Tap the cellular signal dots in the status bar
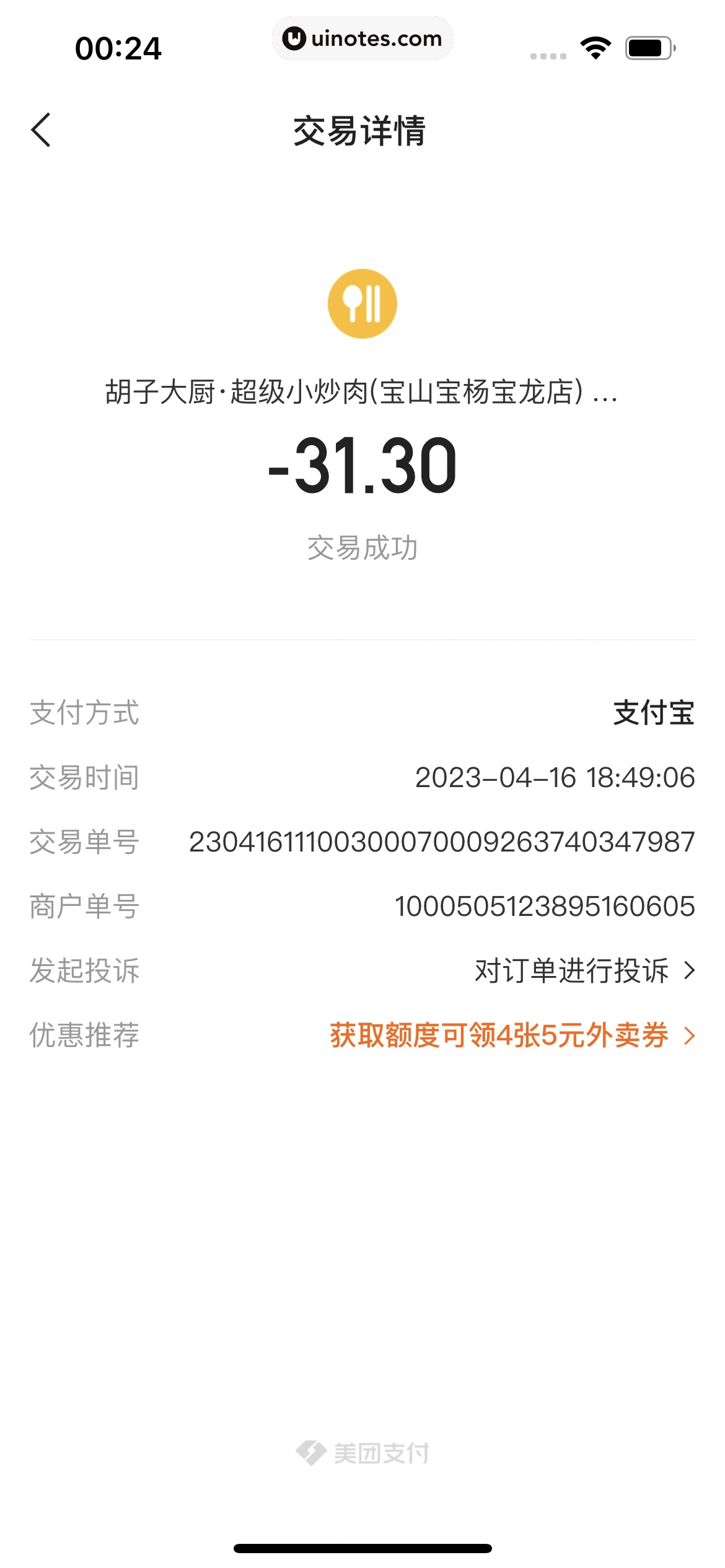The width and height of the screenshot is (725, 1568). (x=548, y=54)
